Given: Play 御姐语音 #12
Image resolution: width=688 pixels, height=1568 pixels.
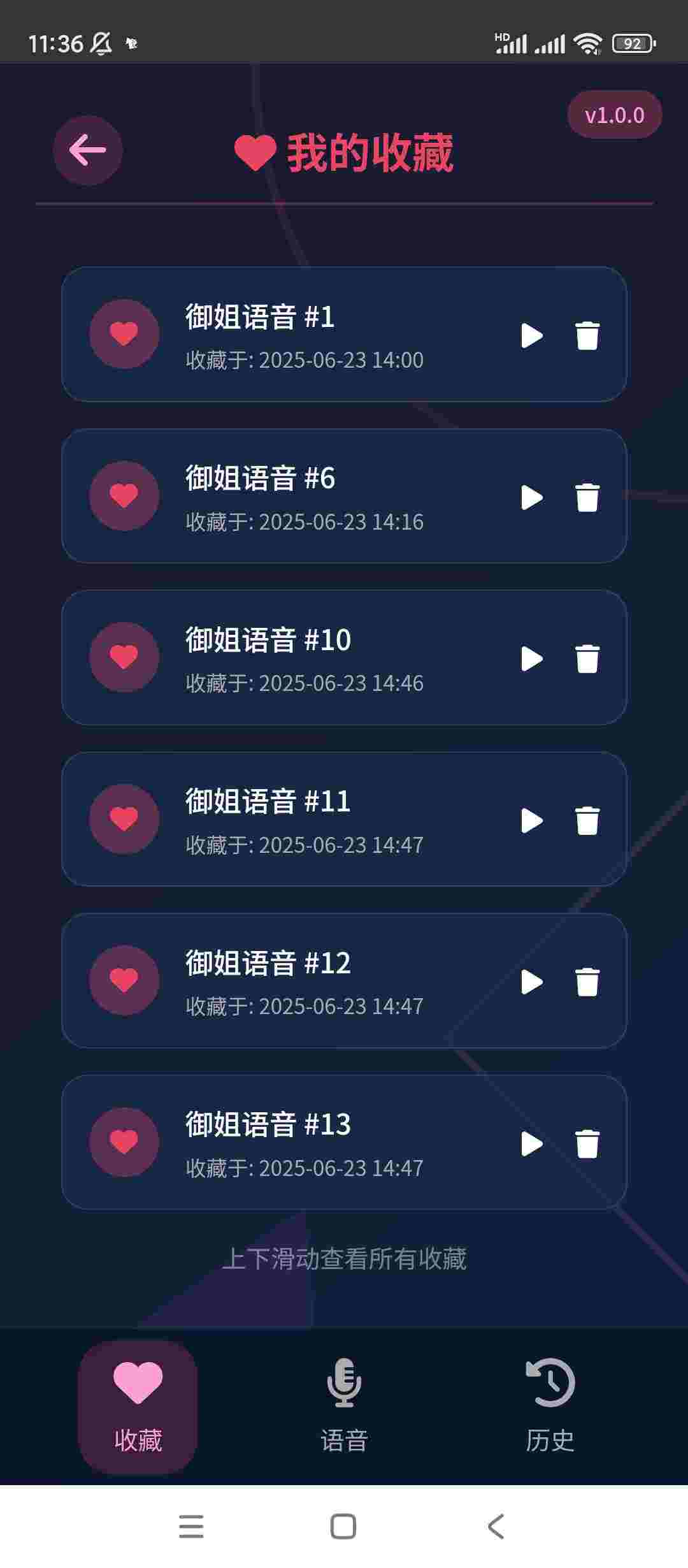Looking at the screenshot, I should (531, 982).
